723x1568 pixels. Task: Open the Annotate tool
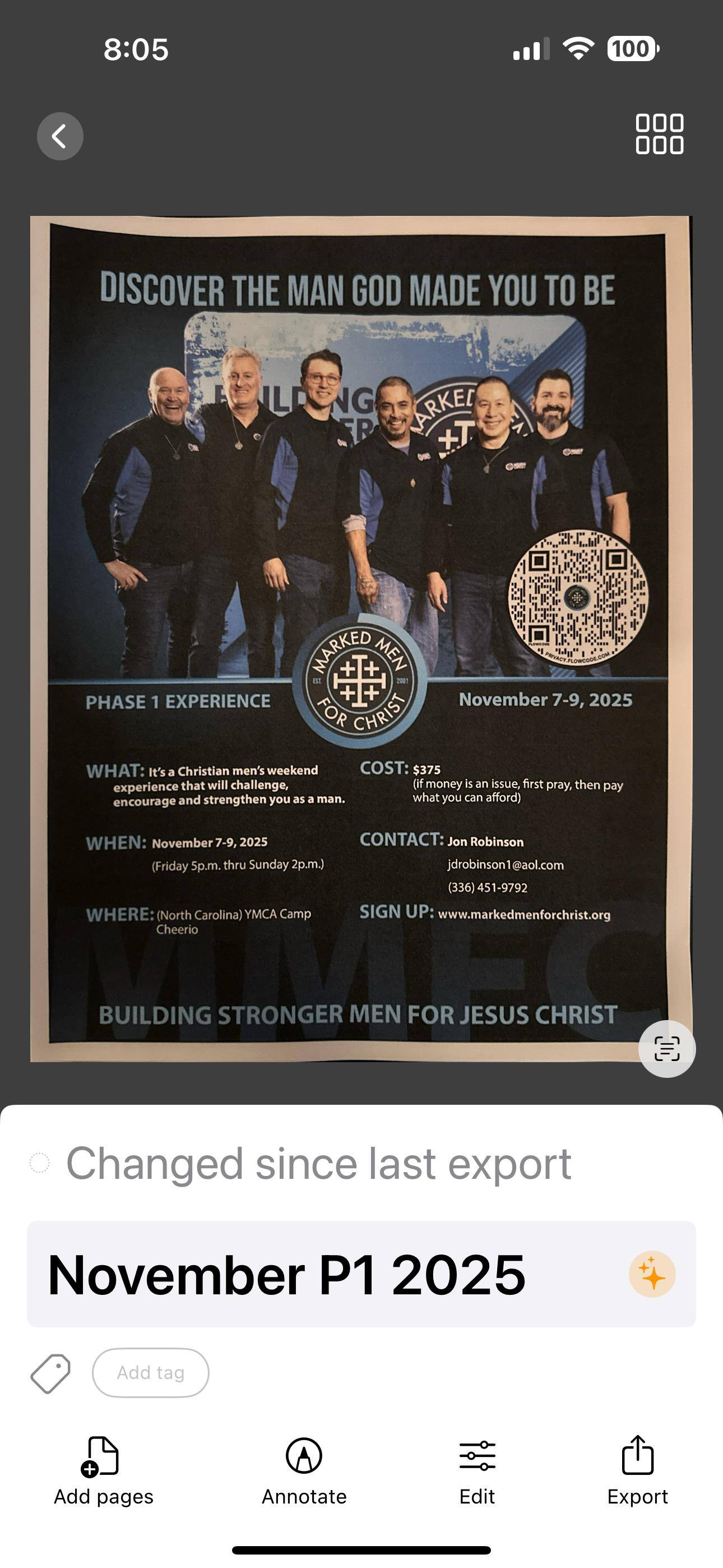coord(304,1470)
